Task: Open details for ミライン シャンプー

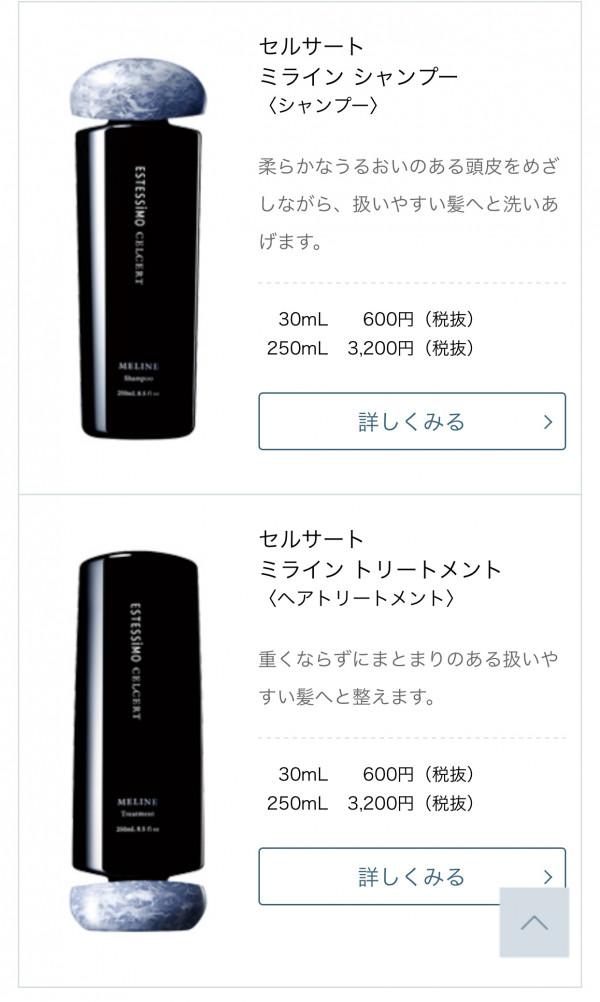Action: click(x=411, y=421)
